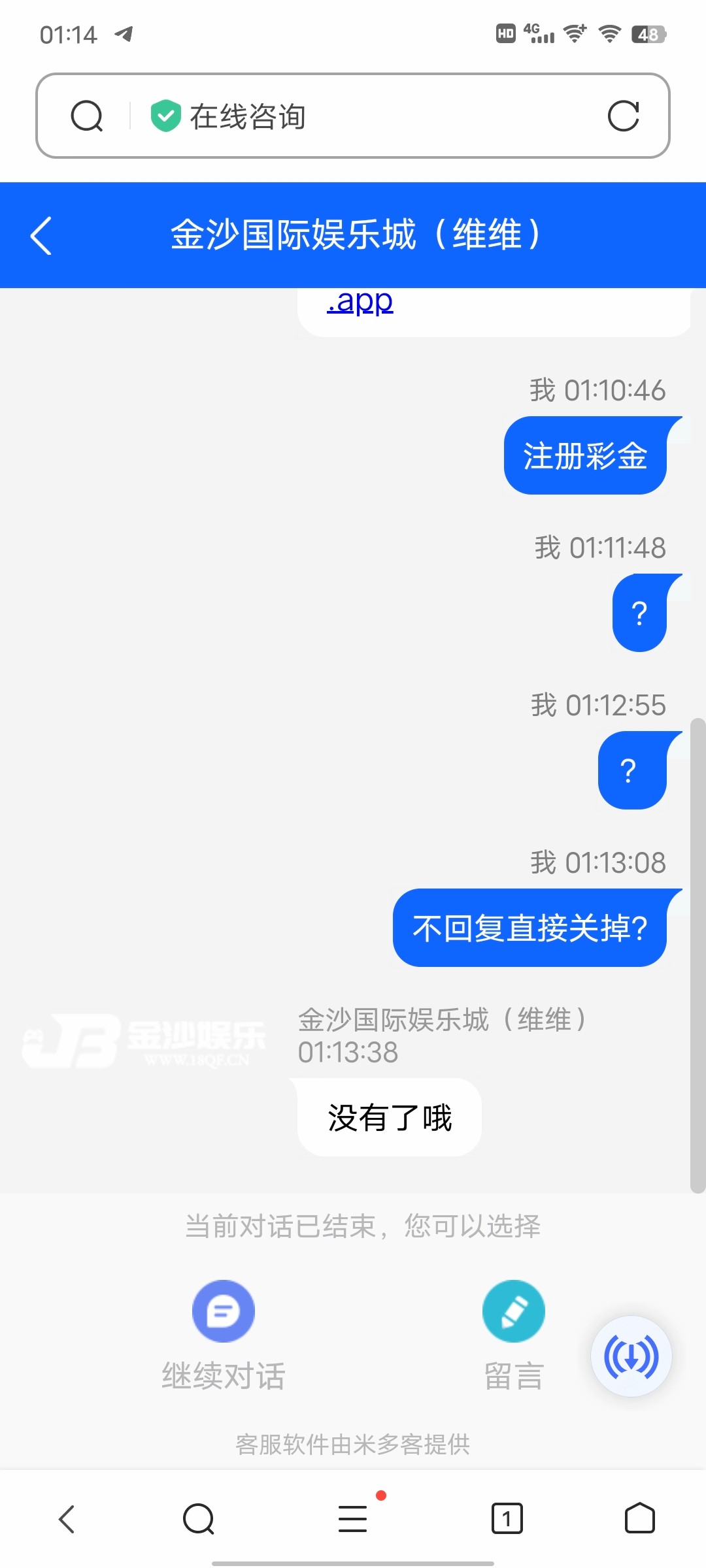Open the browser menu with the red dot
The width and height of the screenshot is (706, 1568).
coord(353,1519)
